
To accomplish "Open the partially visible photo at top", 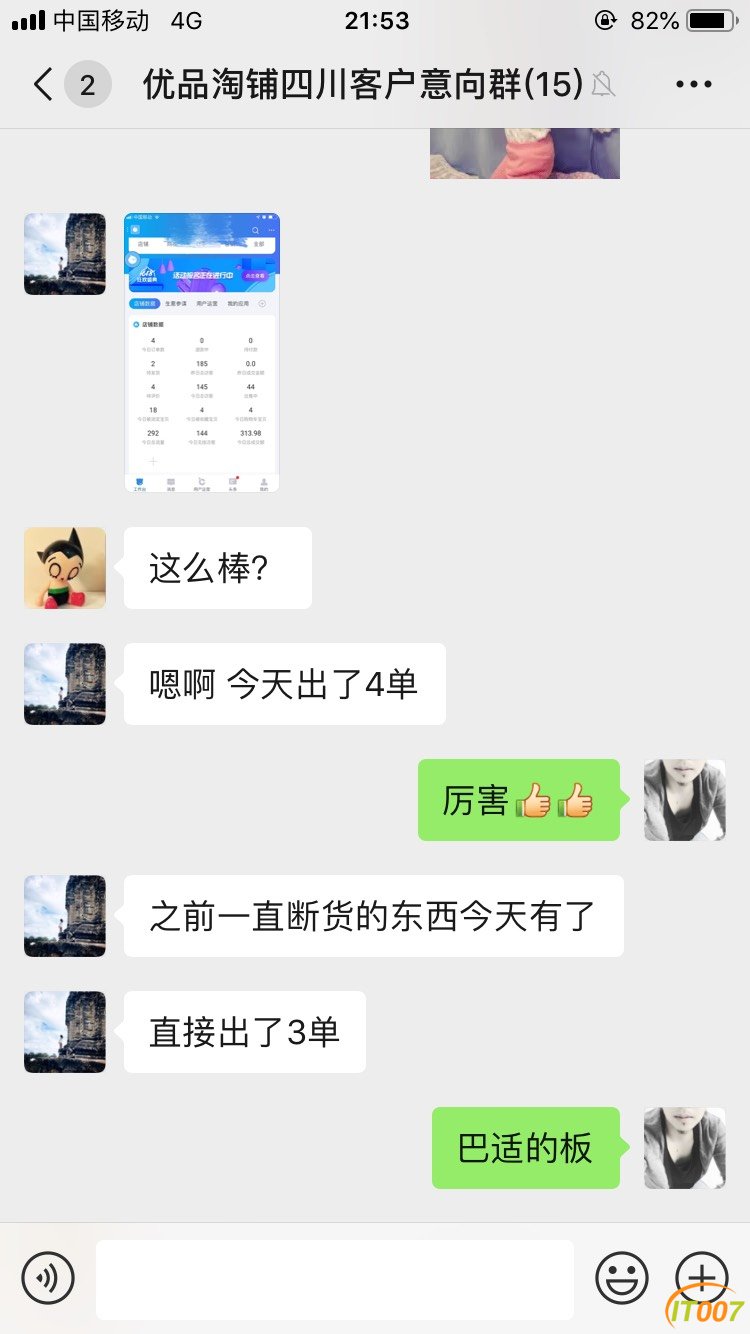I will pyautogui.click(x=524, y=154).
